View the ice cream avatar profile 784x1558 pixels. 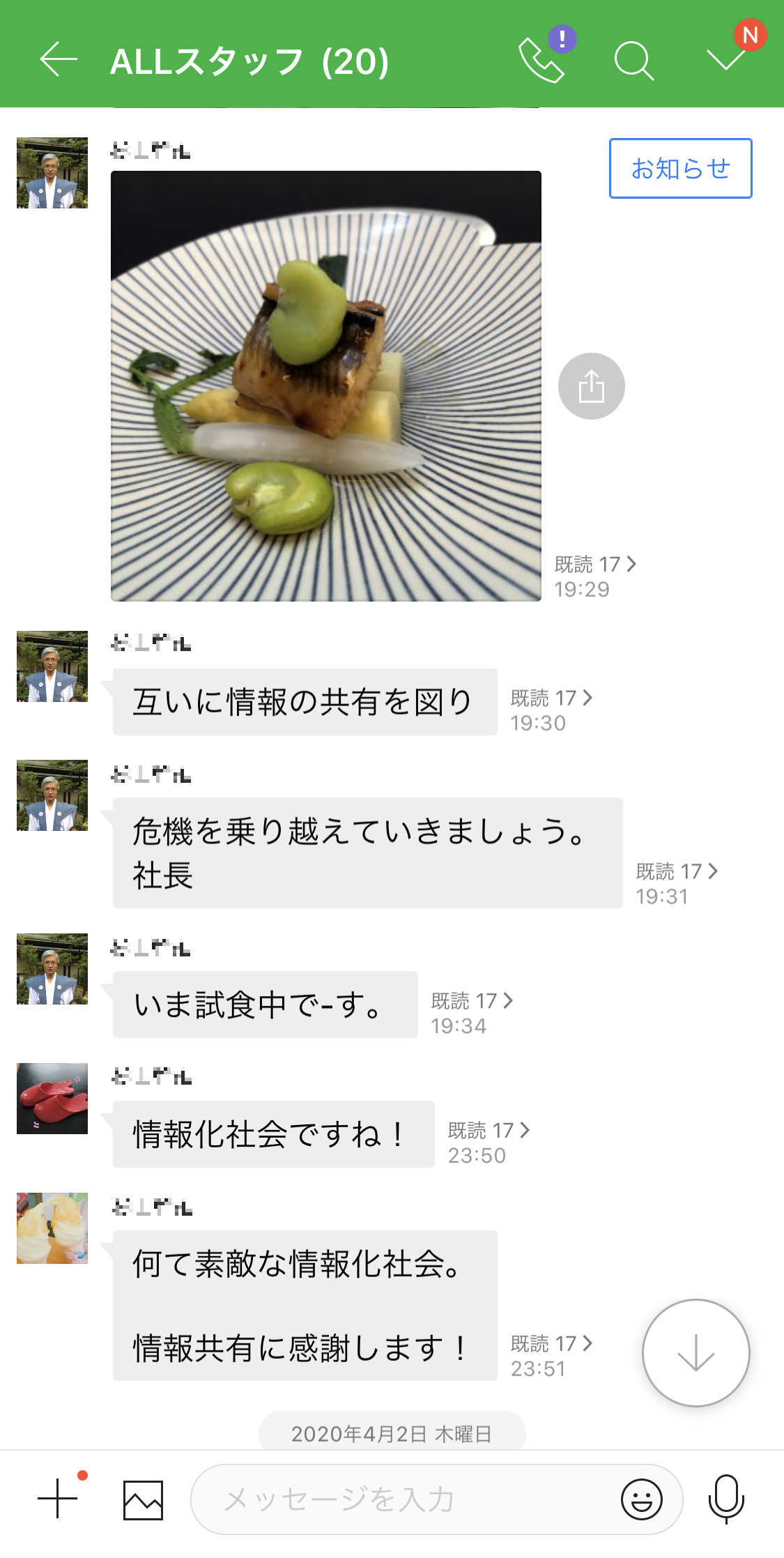pyautogui.click(x=52, y=1228)
